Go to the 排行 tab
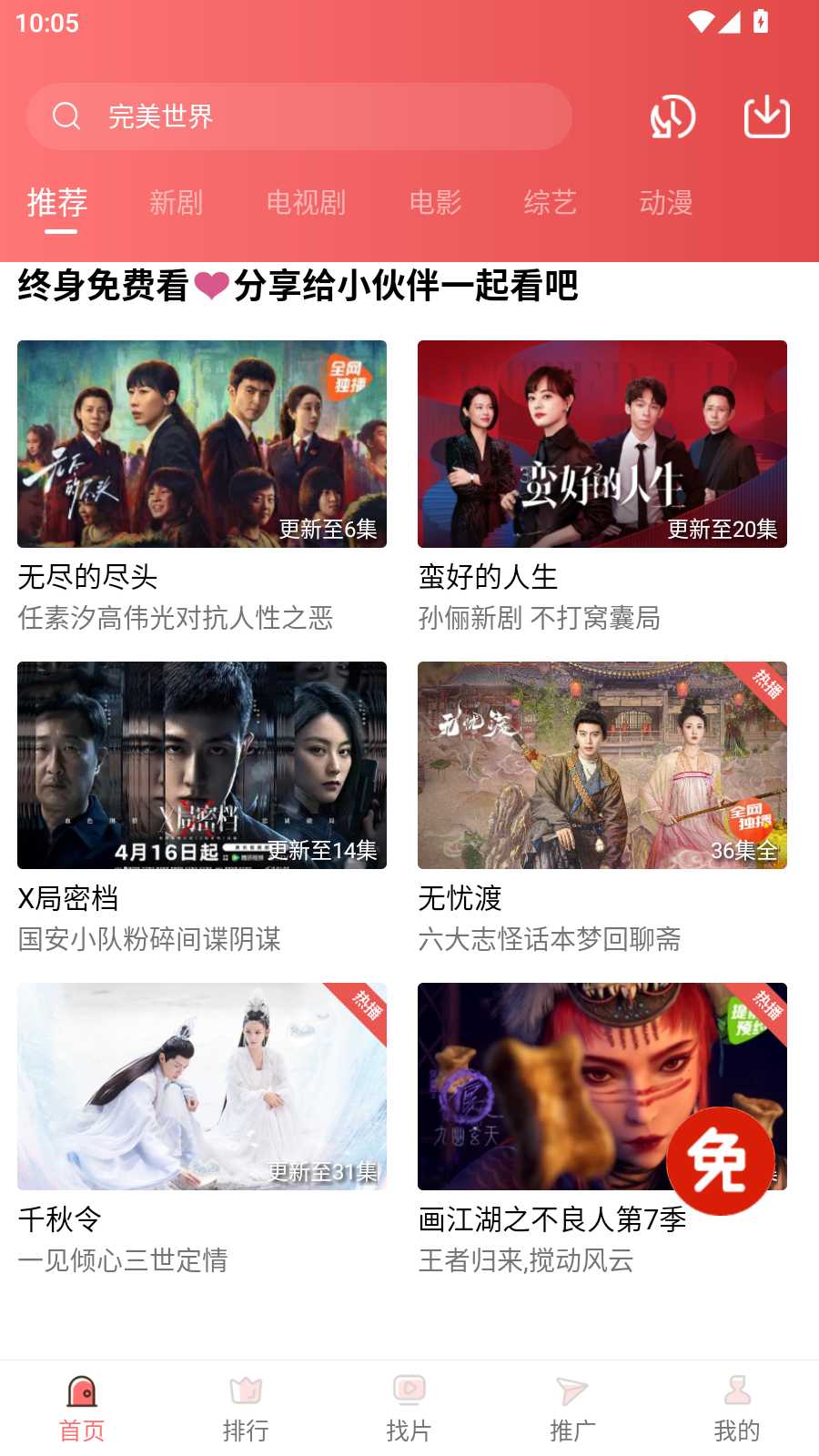 [246, 1409]
